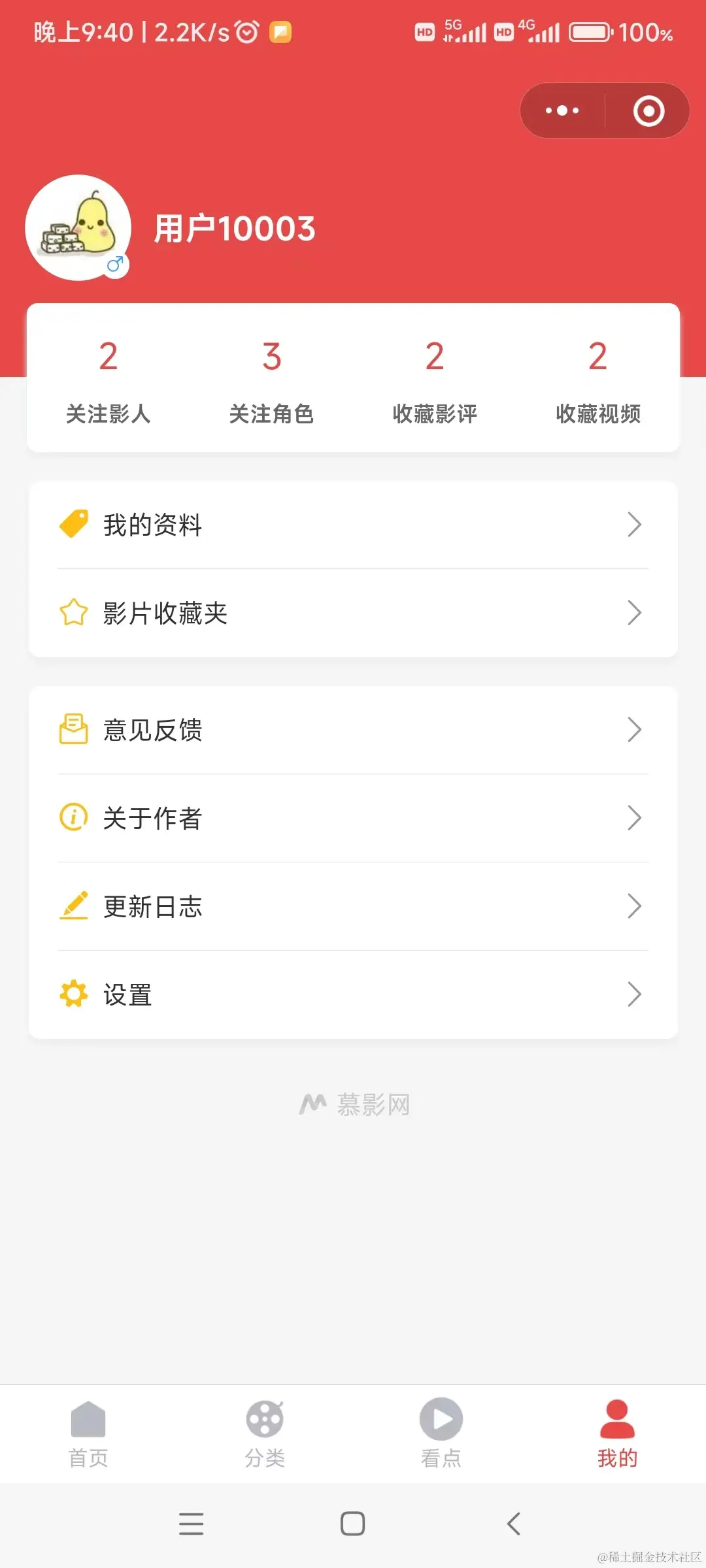Click the info icon beside 关于作者

[74, 817]
